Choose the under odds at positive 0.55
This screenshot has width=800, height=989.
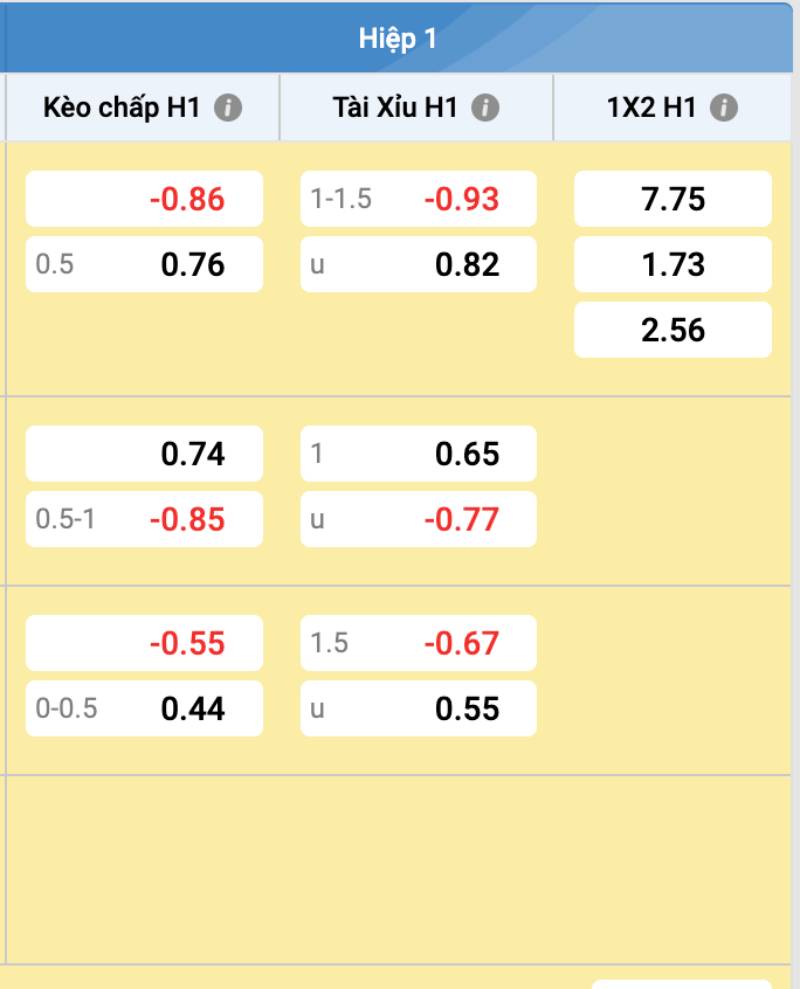(x=418, y=708)
